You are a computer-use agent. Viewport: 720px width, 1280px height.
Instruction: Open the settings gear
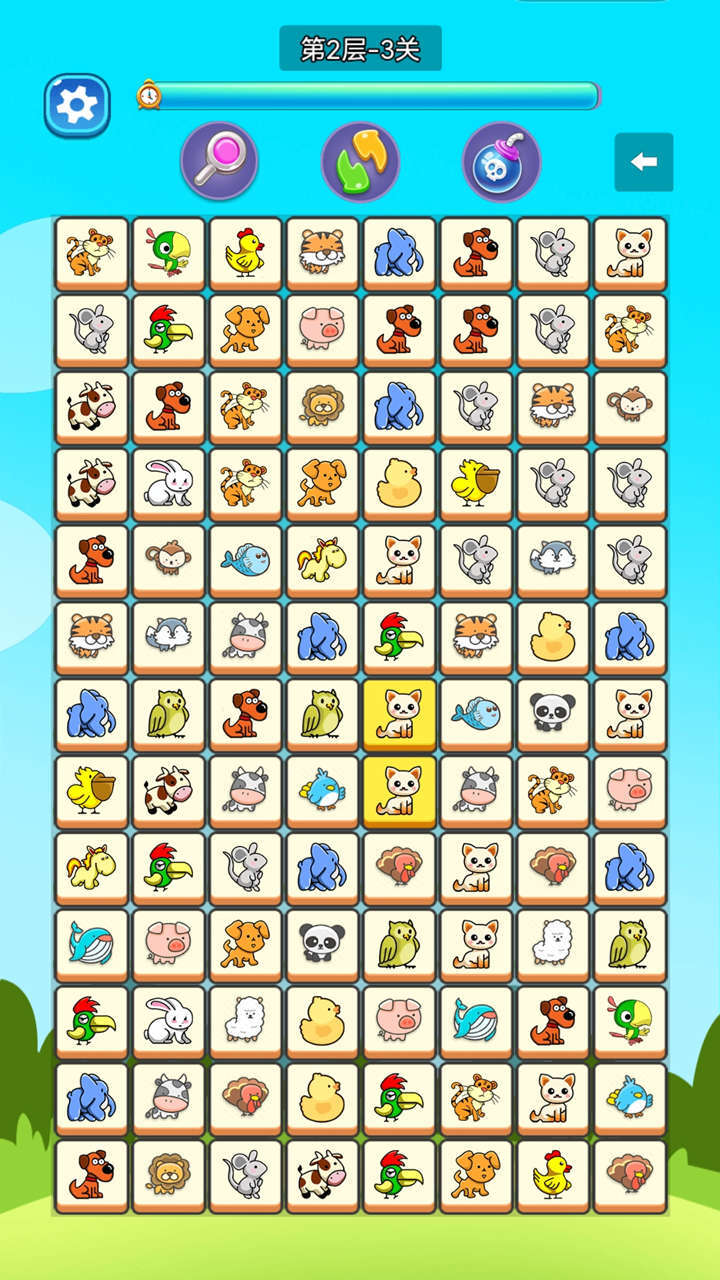coord(76,105)
